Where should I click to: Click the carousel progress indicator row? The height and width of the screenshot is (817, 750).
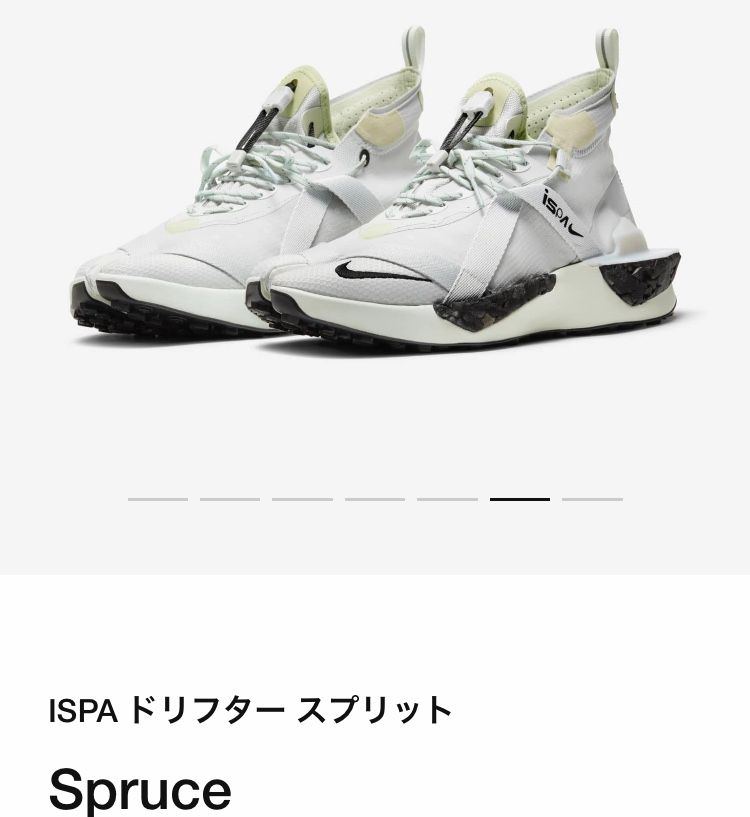375,498
